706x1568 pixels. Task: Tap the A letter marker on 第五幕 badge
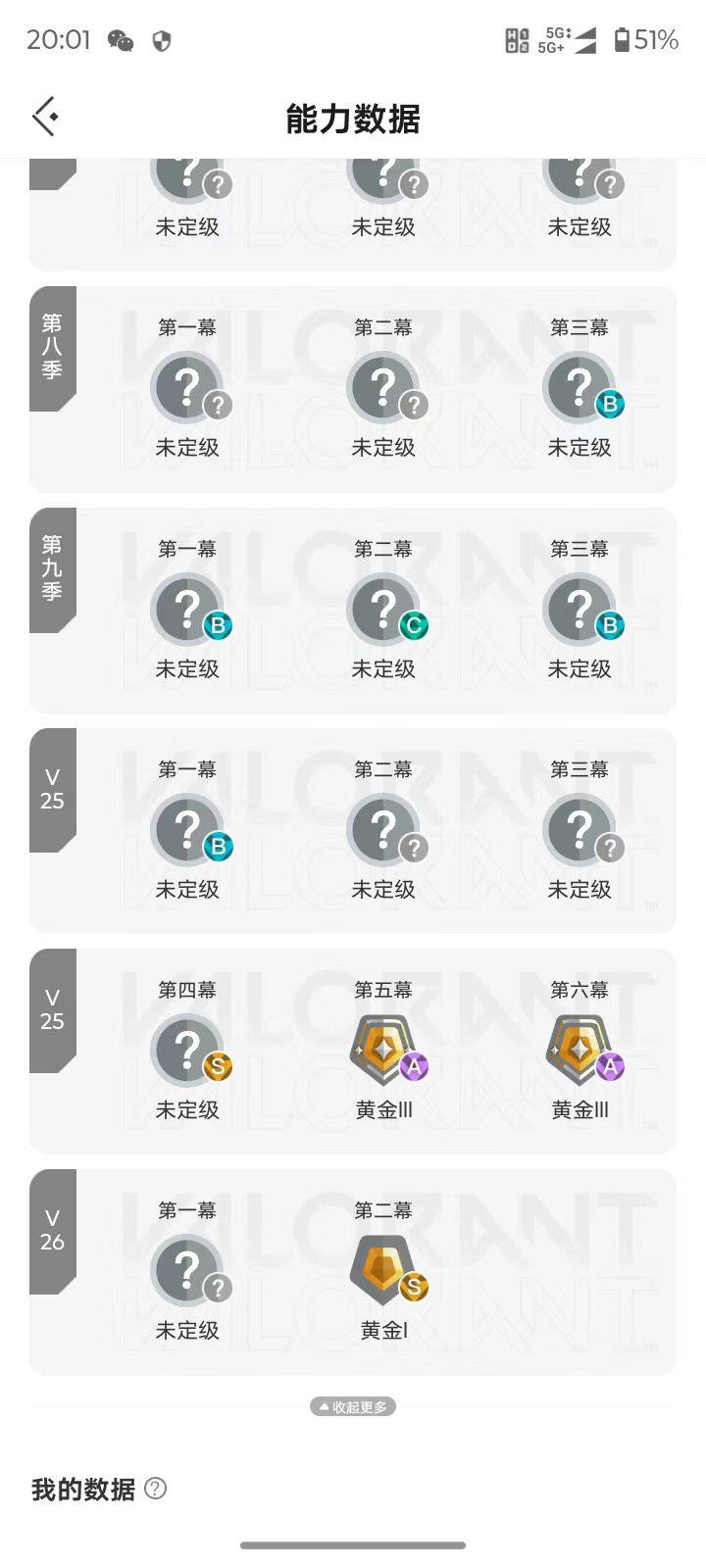point(415,1067)
